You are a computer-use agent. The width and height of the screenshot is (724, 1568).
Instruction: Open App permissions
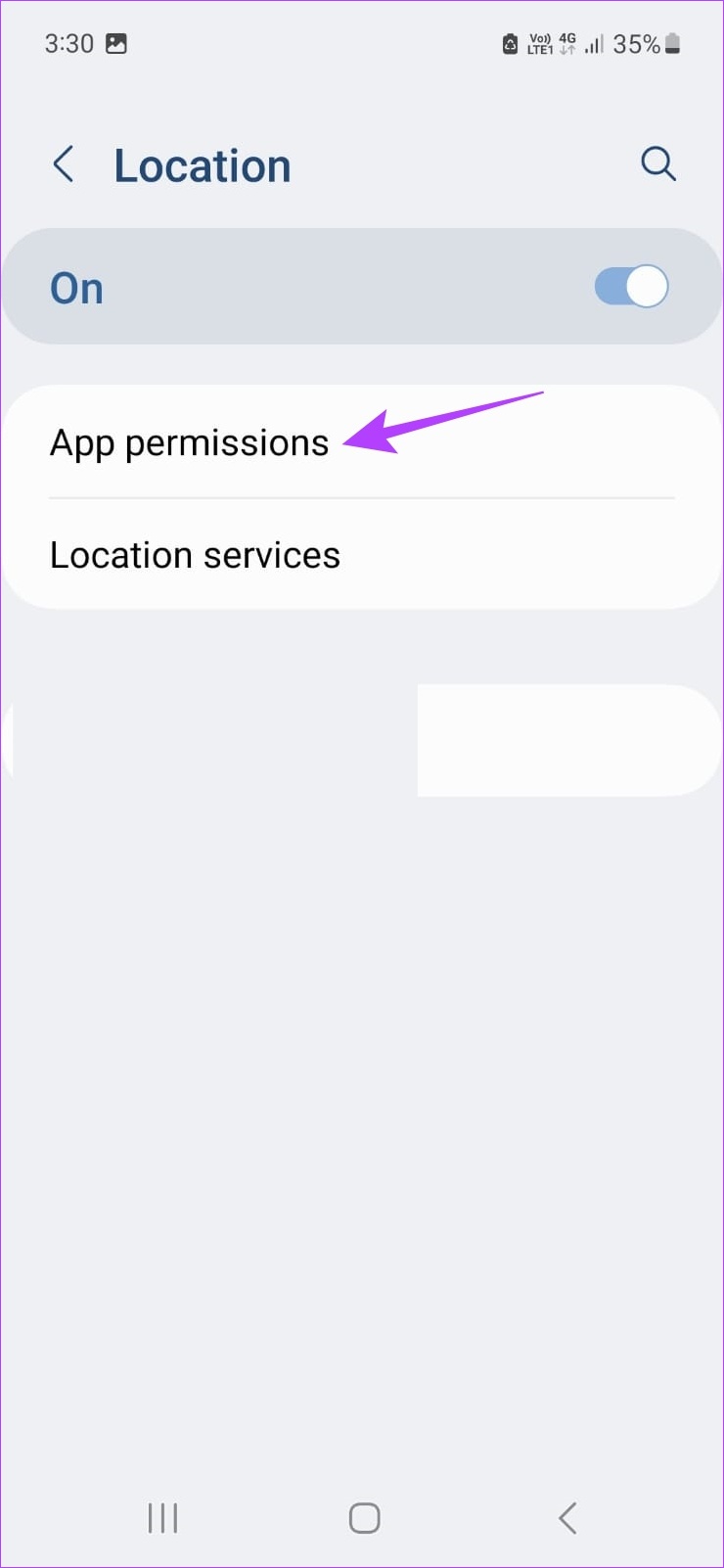362,442
